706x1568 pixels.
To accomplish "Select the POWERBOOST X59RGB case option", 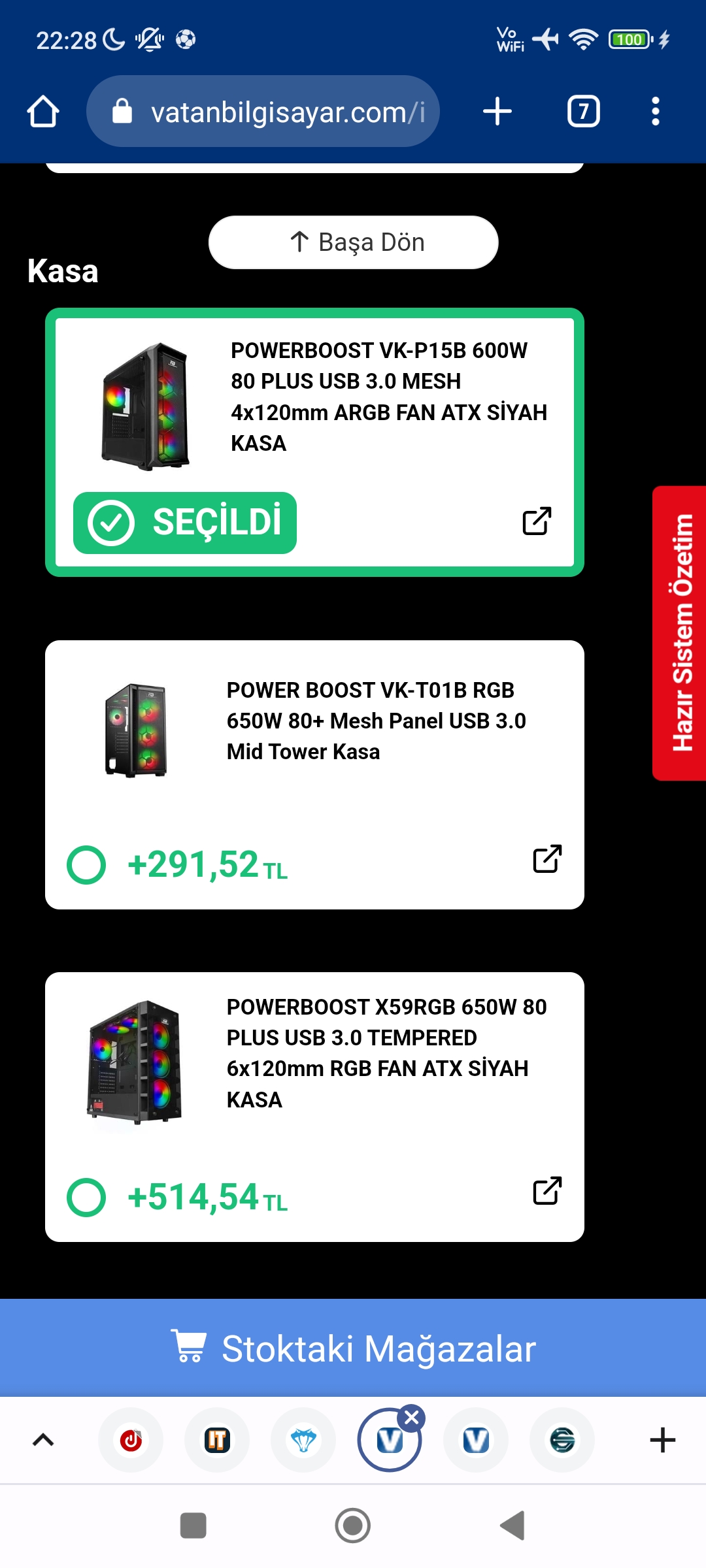I will (x=86, y=1198).
